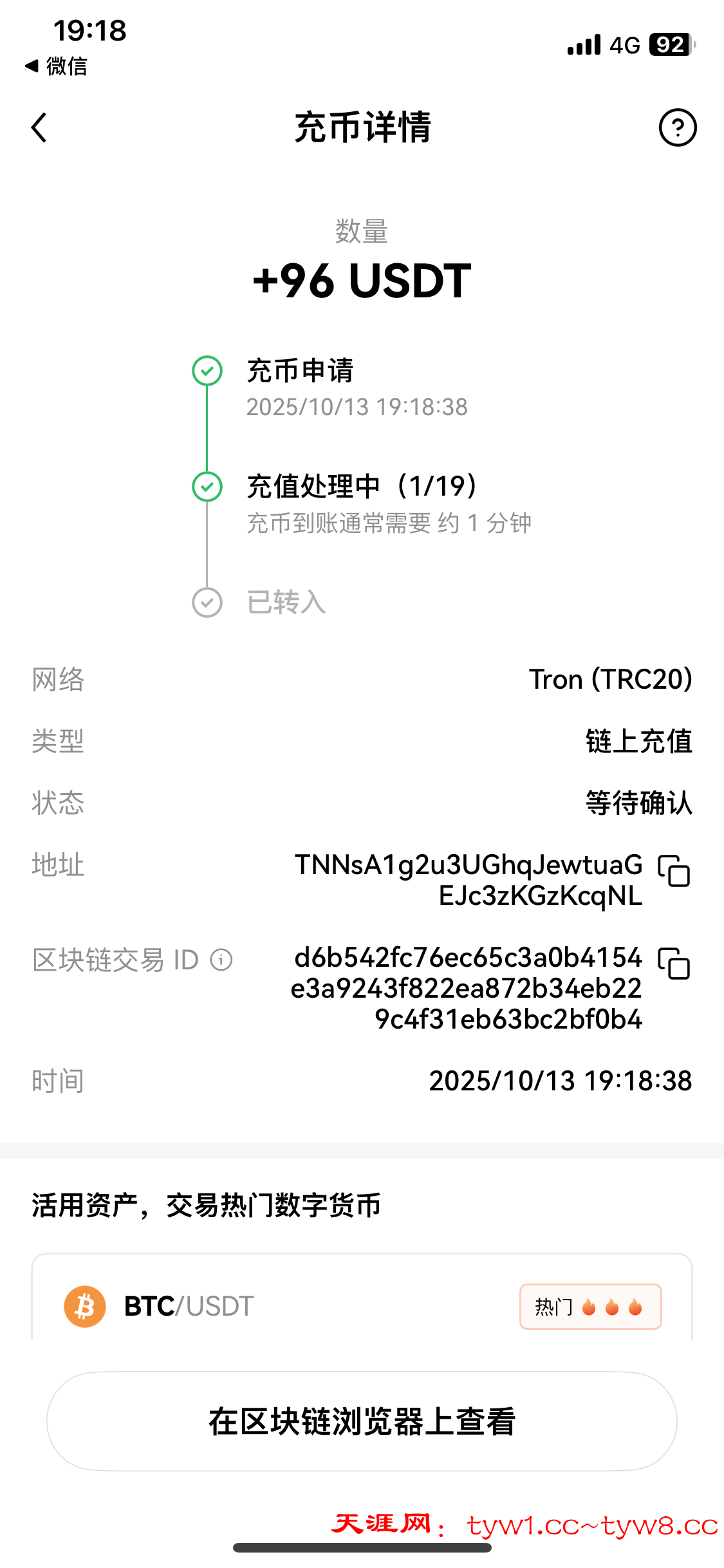Return to 微信 via status bar link
The image size is (724, 1568).
coord(57,66)
